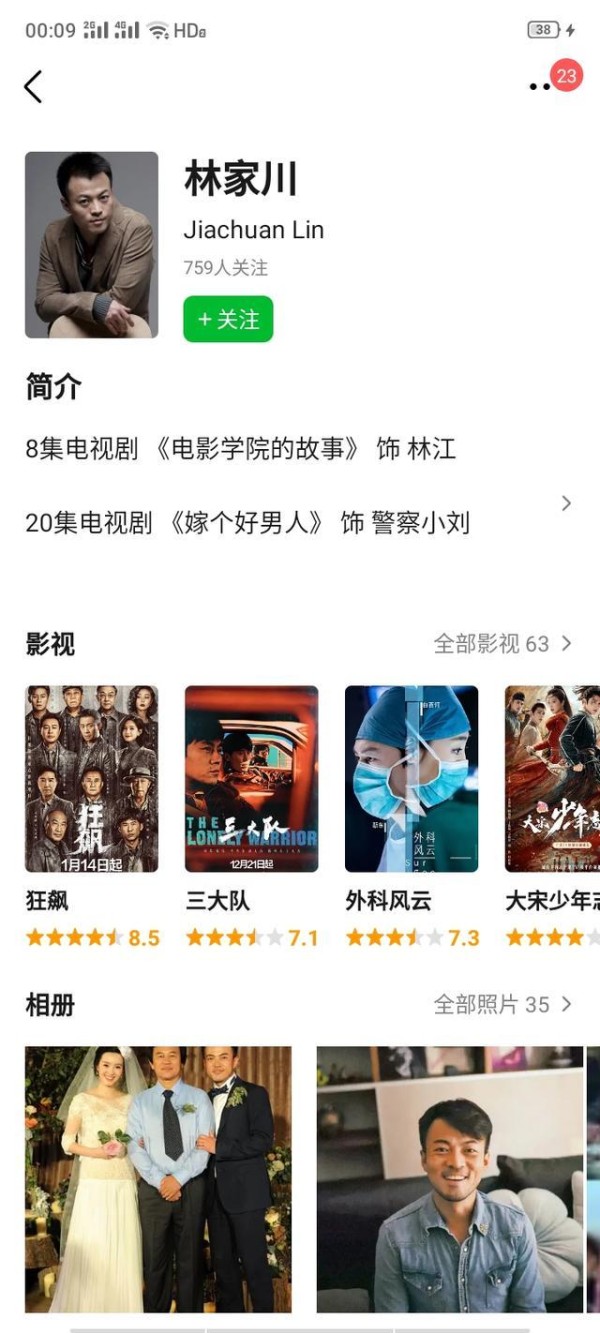
Task: Open the denim shirt album photo
Action: click(x=450, y=1179)
